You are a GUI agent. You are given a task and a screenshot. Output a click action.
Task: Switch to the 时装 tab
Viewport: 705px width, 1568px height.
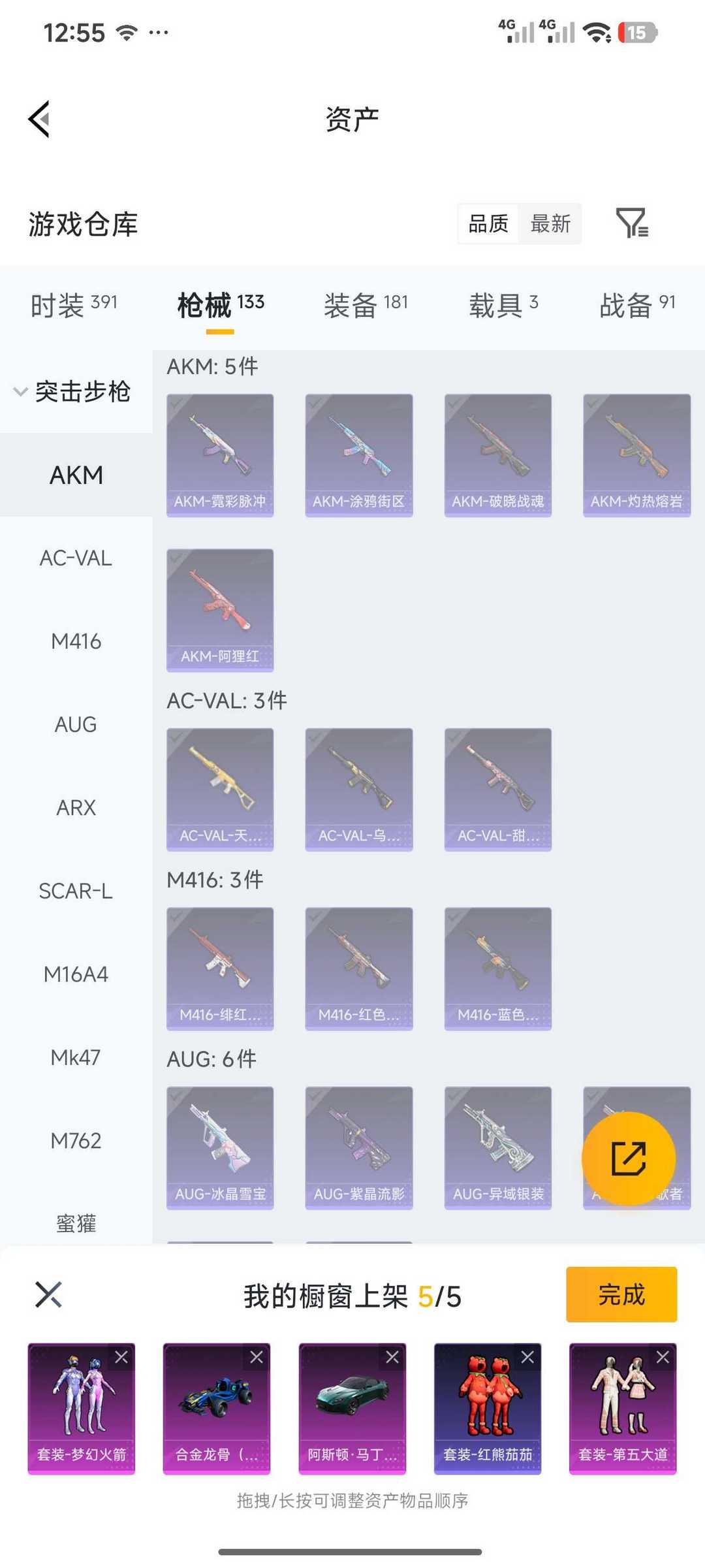click(x=74, y=305)
